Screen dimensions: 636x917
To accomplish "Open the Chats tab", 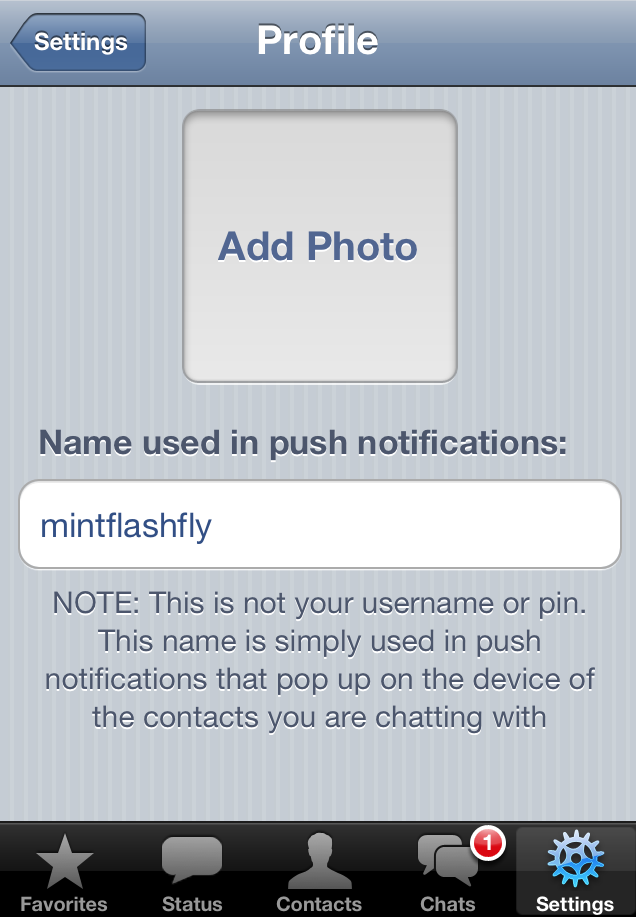I will pos(447,873).
